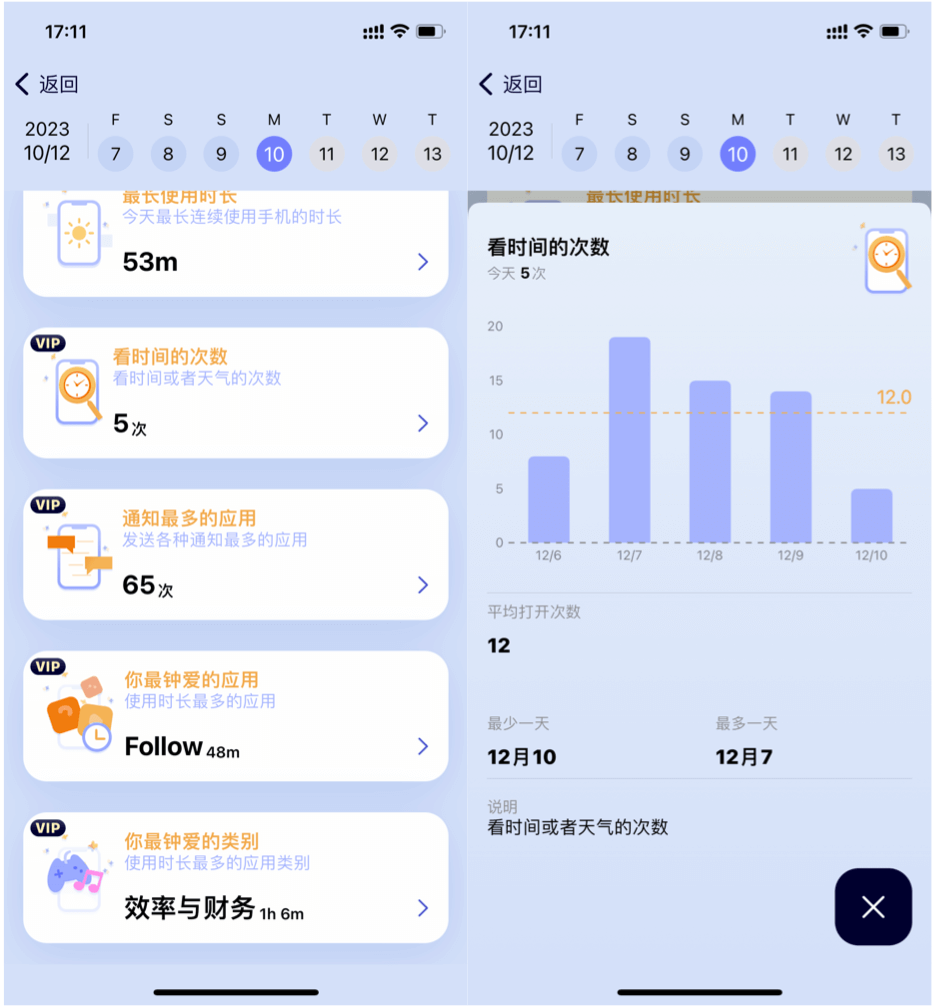Screen dimensions: 932x1008
Task: Open the 53m longest usage card
Action: click(x=235, y=245)
